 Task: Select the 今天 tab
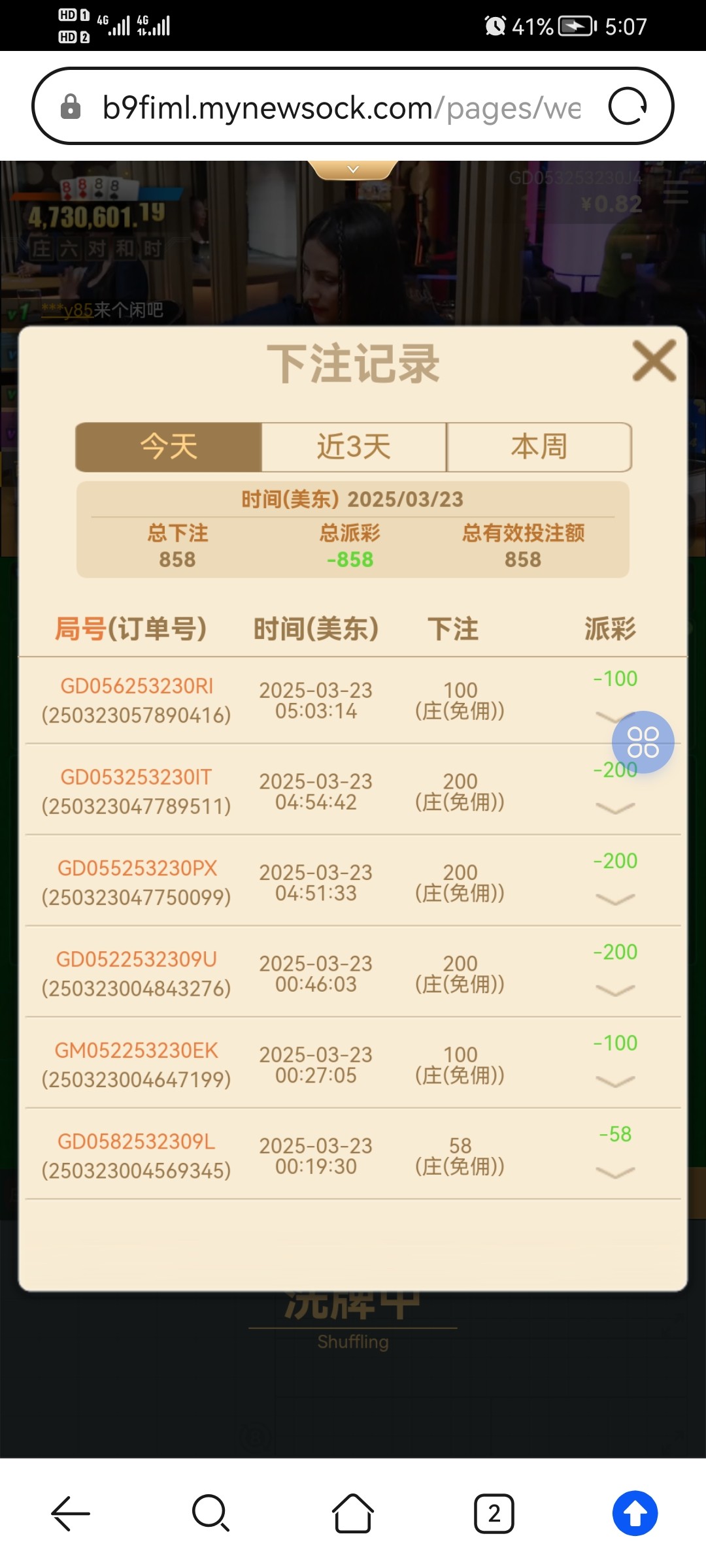(169, 447)
